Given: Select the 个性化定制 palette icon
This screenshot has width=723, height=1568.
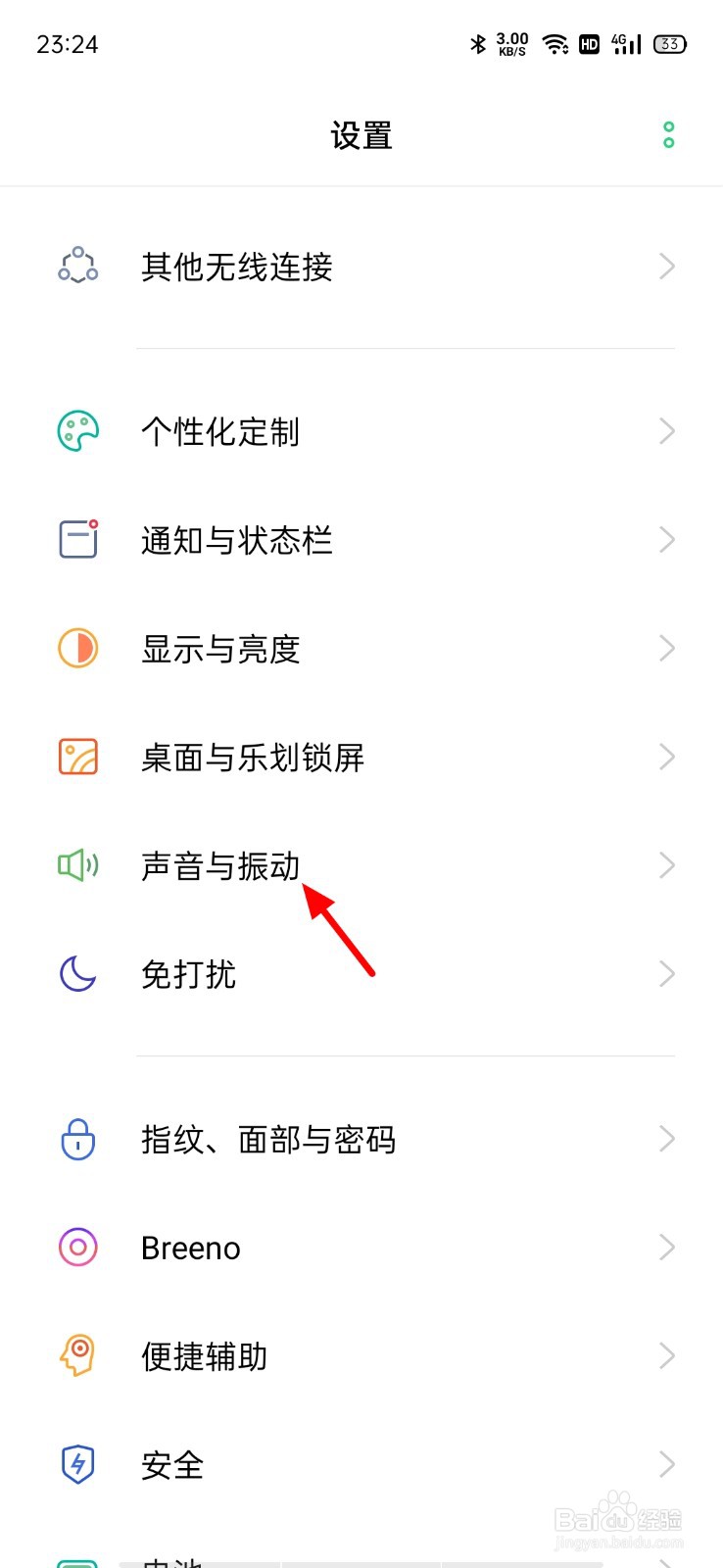Looking at the screenshot, I should tap(77, 431).
